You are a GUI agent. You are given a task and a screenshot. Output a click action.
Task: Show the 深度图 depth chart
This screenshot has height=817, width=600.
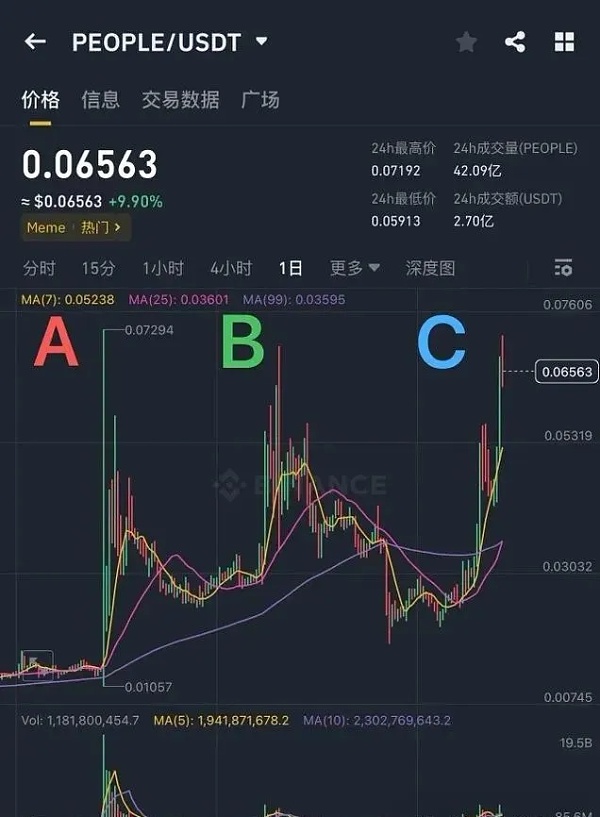[430, 268]
